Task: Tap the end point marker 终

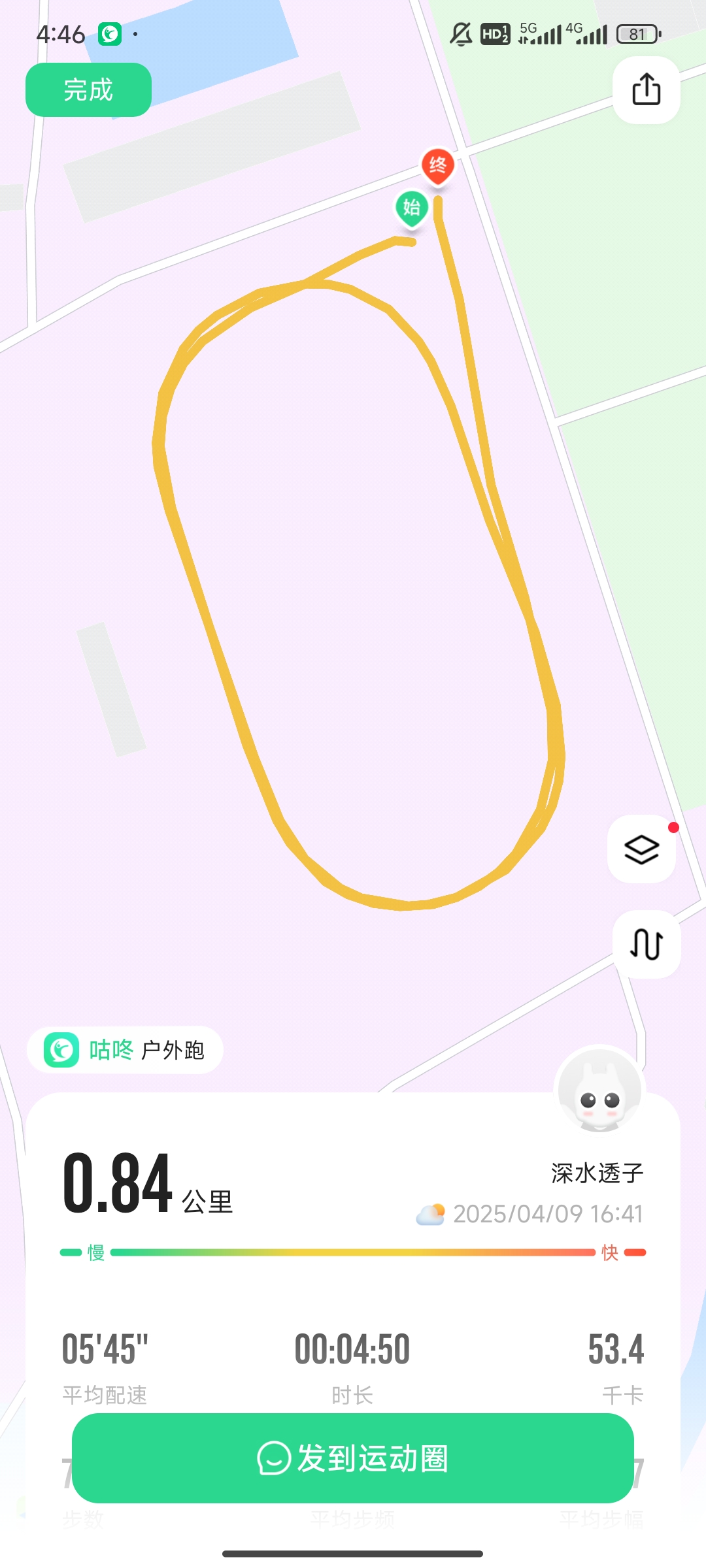Action: [x=437, y=165]
